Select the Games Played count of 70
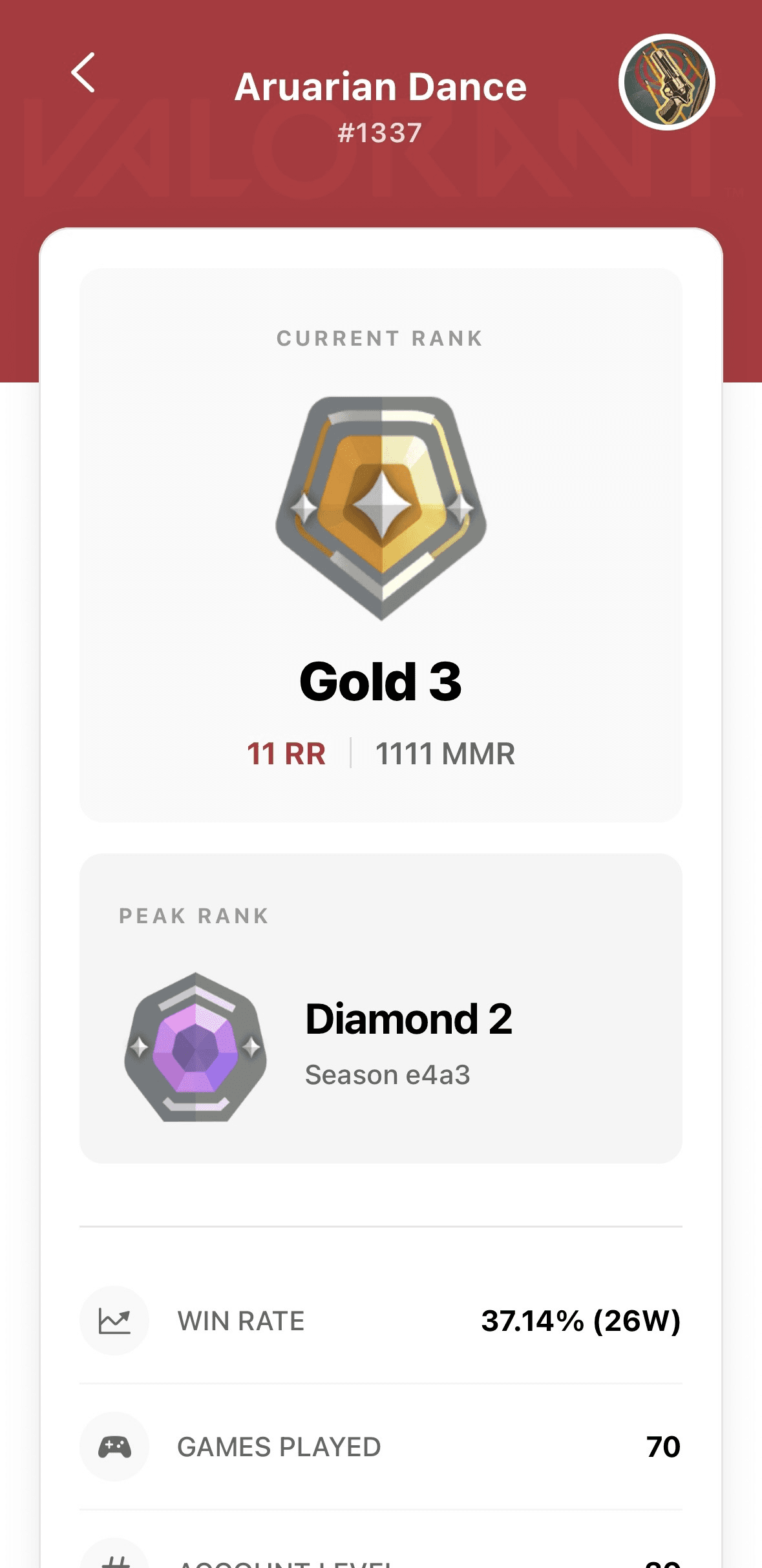 [663, 1446]
